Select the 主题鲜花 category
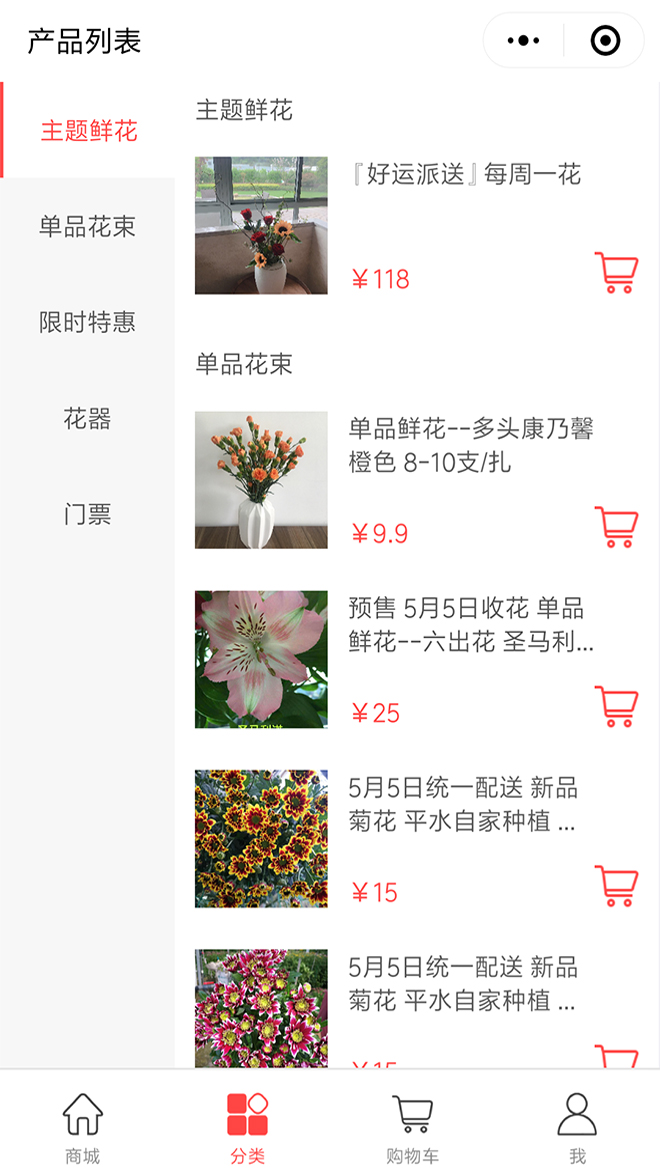The image size is (660, 1173). (x=88, y=131)
